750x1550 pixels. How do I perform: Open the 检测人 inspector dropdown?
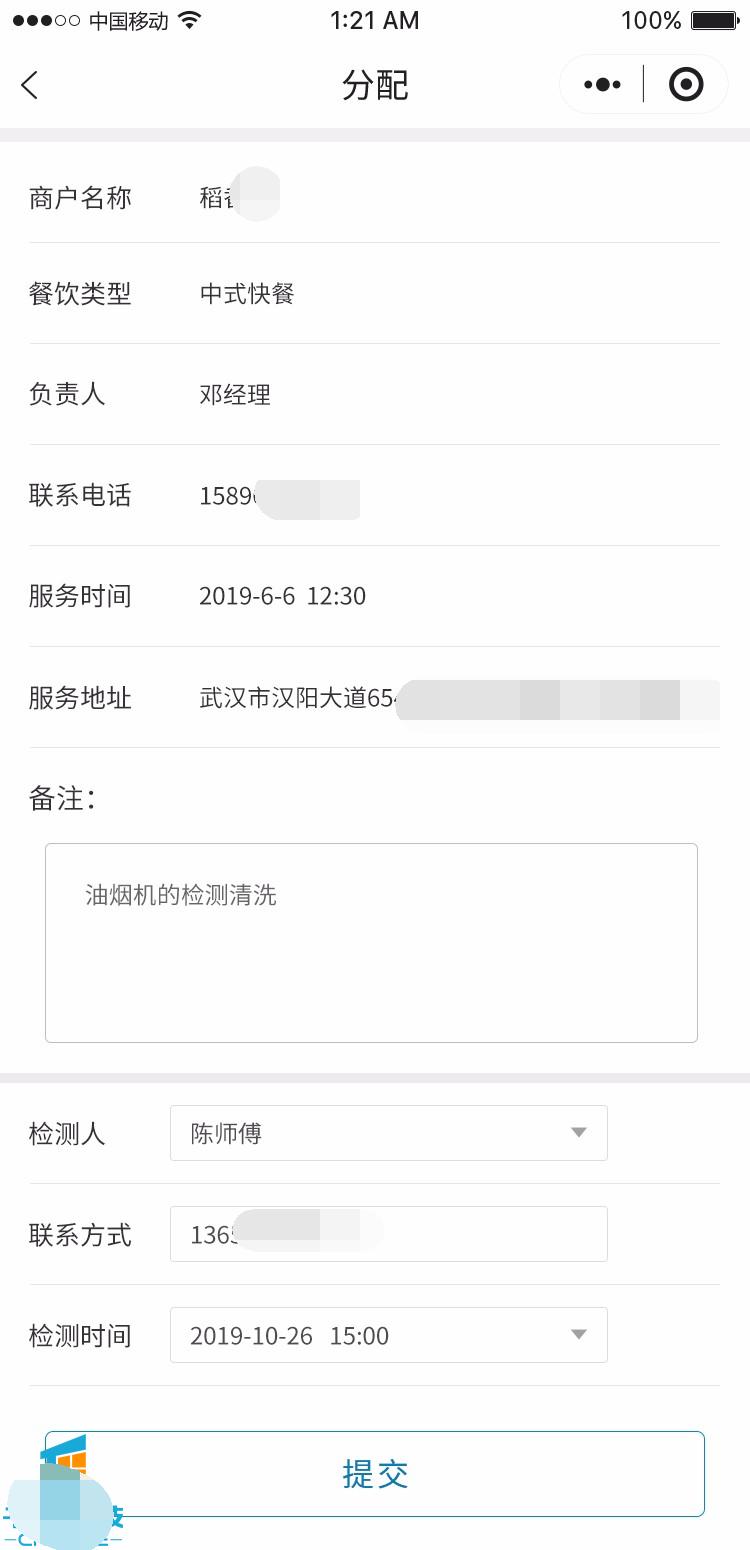pos(388,1132)
